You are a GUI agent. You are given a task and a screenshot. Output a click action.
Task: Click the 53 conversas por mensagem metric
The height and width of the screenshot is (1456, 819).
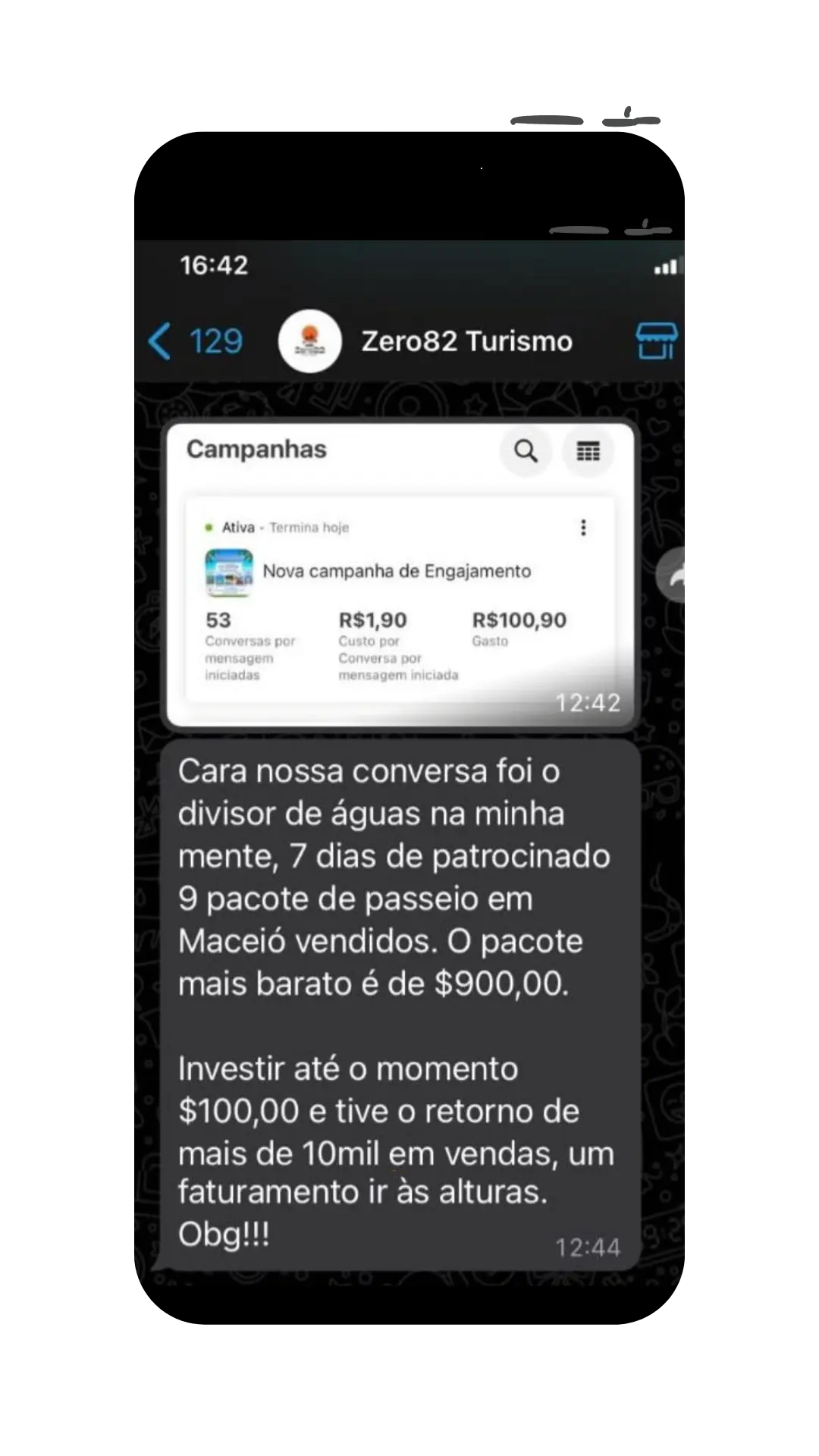pyautogui.click(x=219, y=620)
